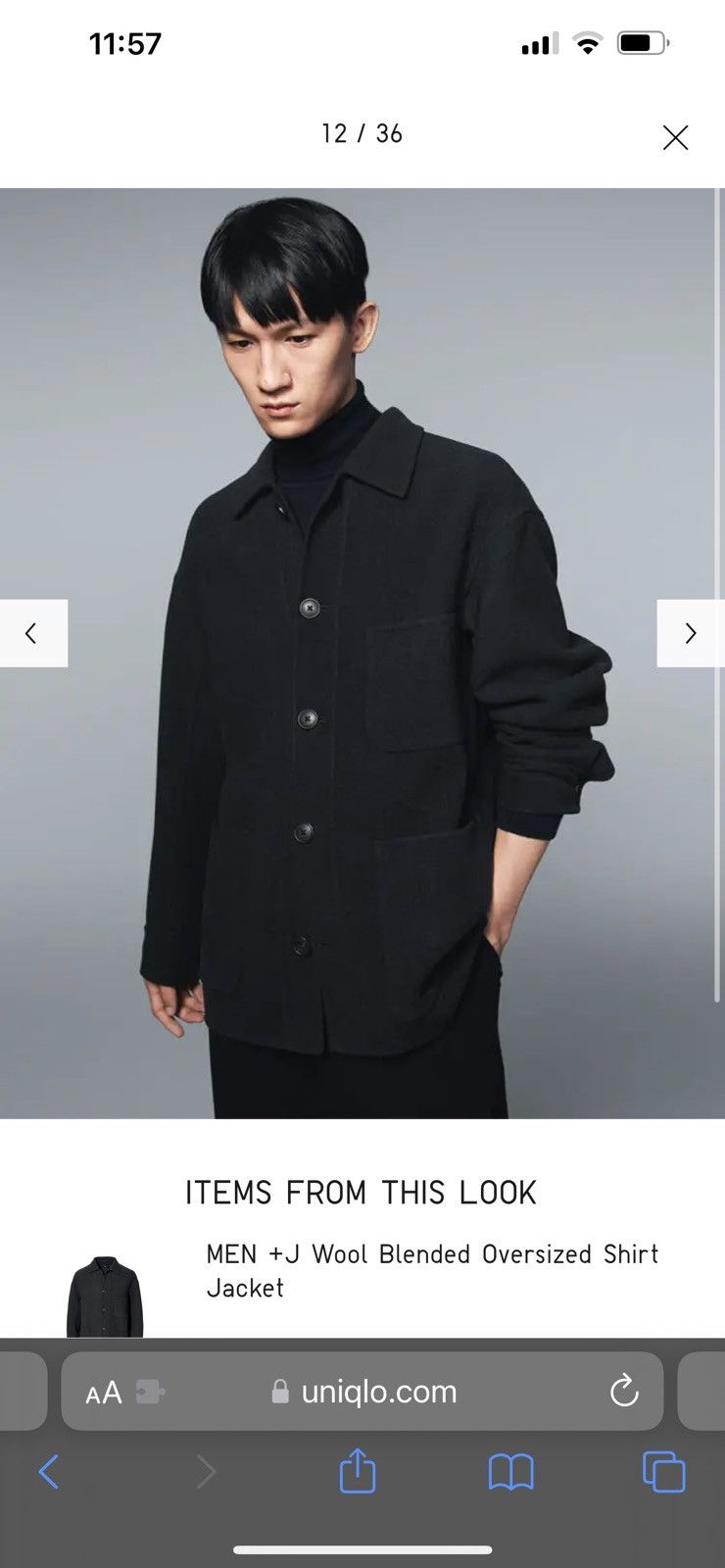The height and width of the screenshot is (1568, 725).
Task: Go to the previous look image
Action: (x=33, y=633)
